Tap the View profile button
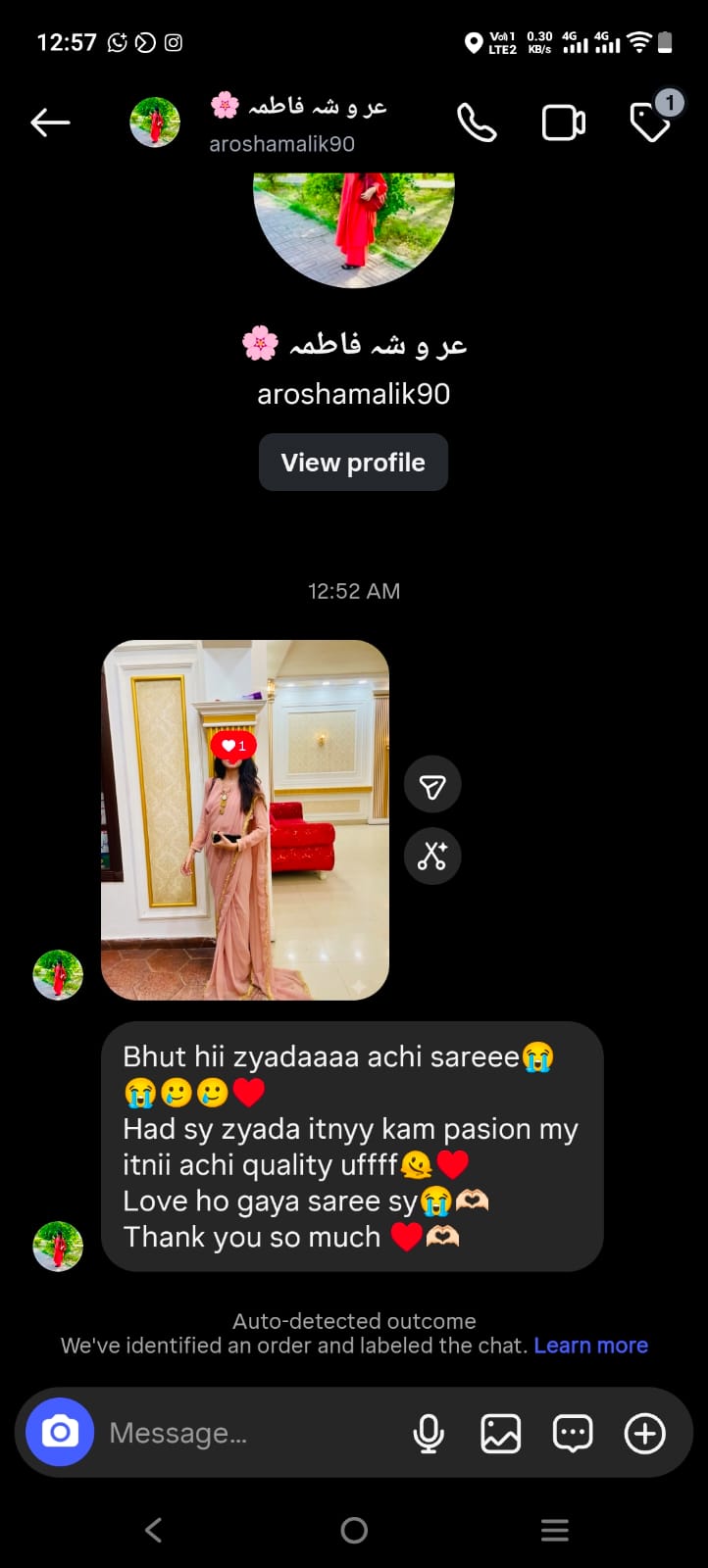Screen dimensions: 708x1568 tap(353, 463)
